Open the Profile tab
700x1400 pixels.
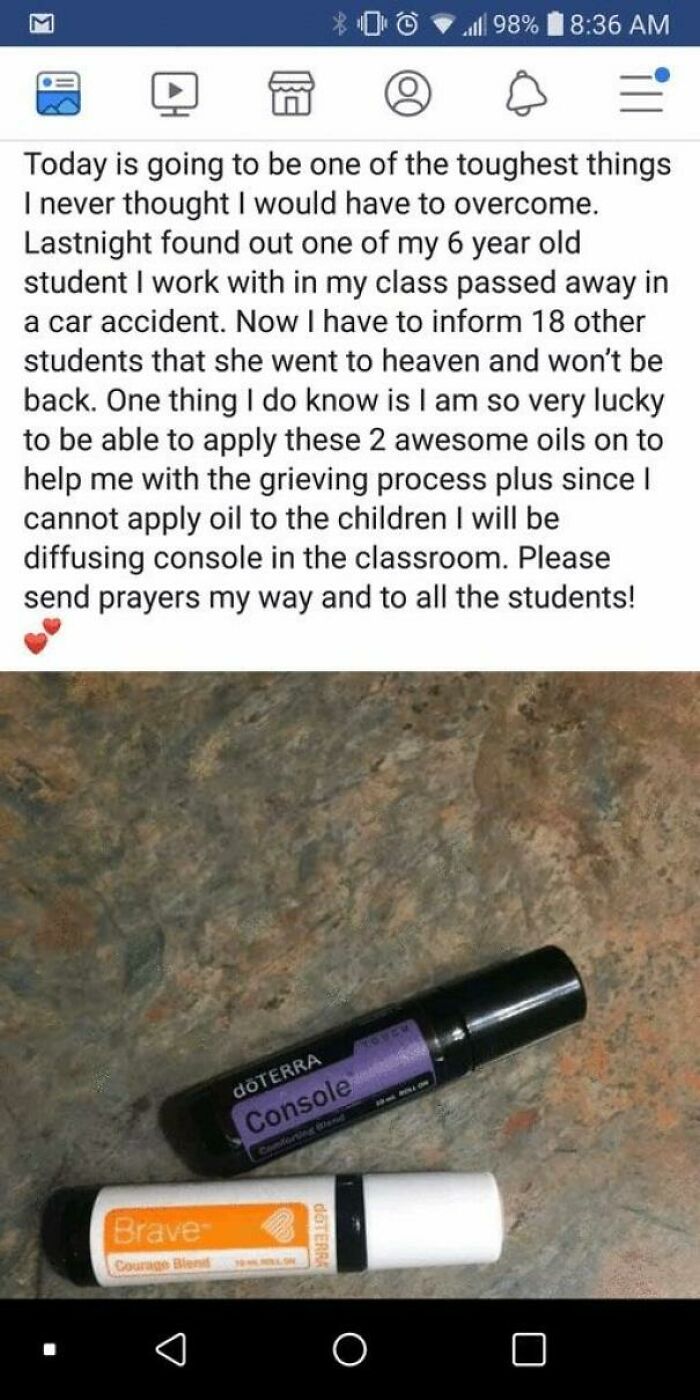pyautogui.click(x=407, y=93)
